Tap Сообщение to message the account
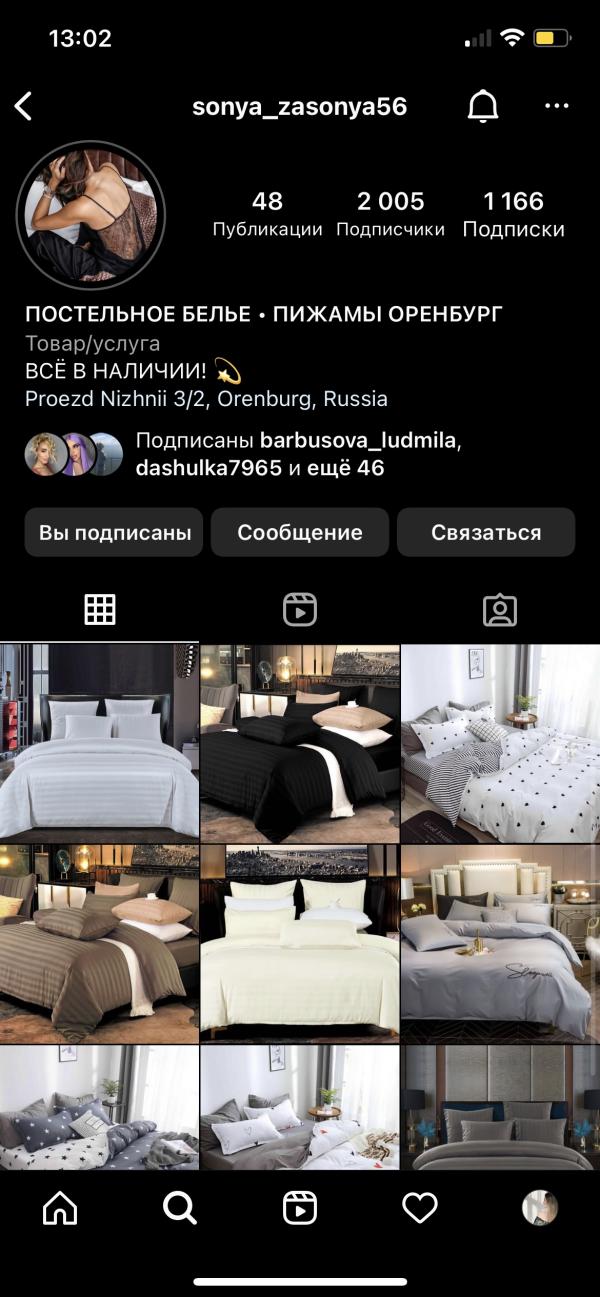Image resolution: width=600 pixels, height=1297 pixels. (300, 532)
